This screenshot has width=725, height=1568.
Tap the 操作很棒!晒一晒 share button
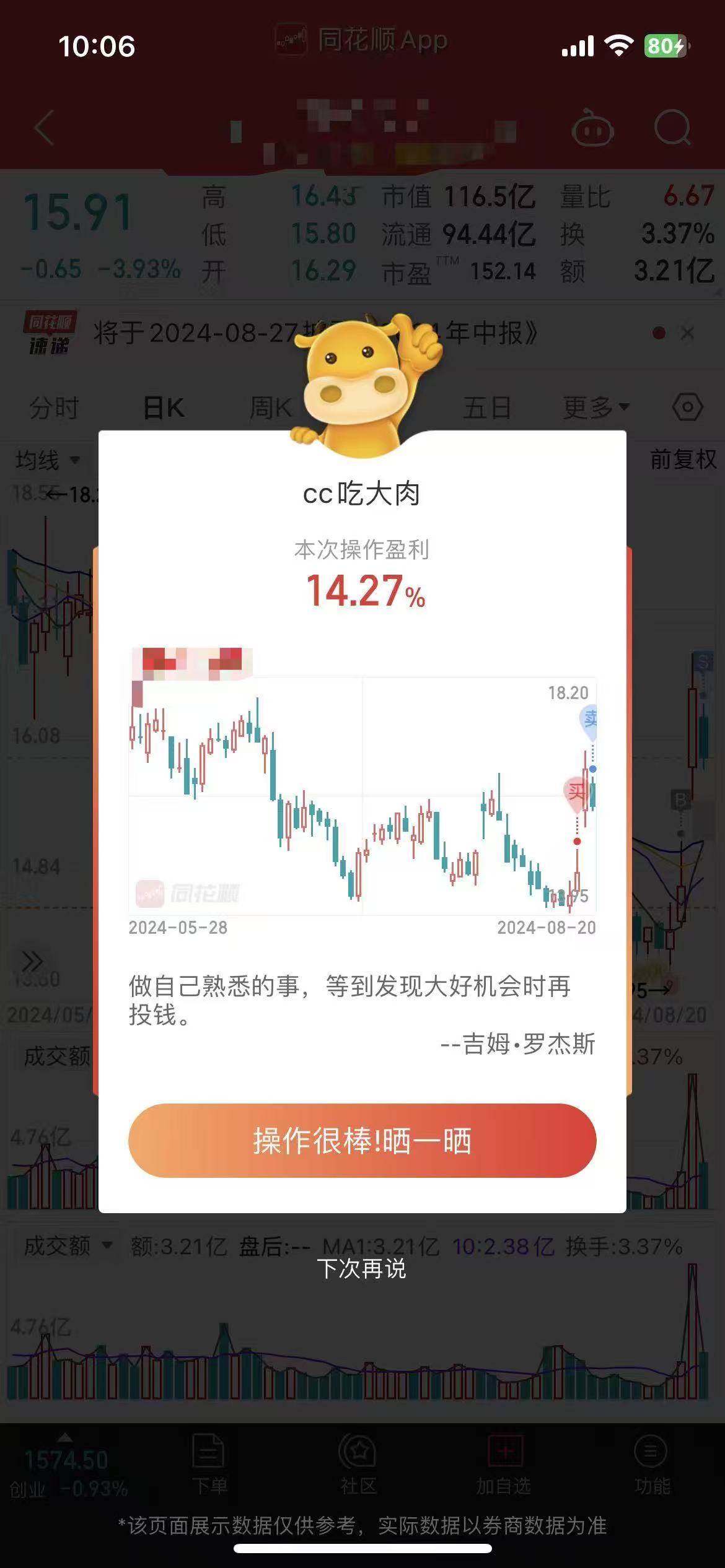coord(362,1141)
